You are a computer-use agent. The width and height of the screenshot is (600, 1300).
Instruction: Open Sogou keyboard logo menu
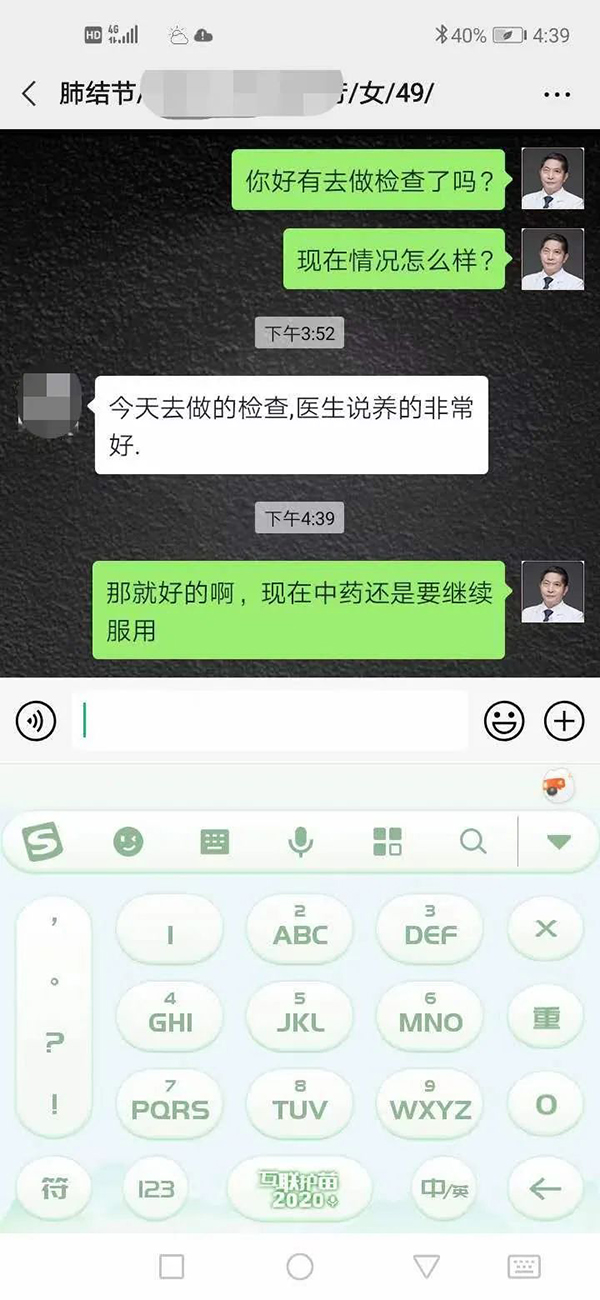click(x=42, y=842)
